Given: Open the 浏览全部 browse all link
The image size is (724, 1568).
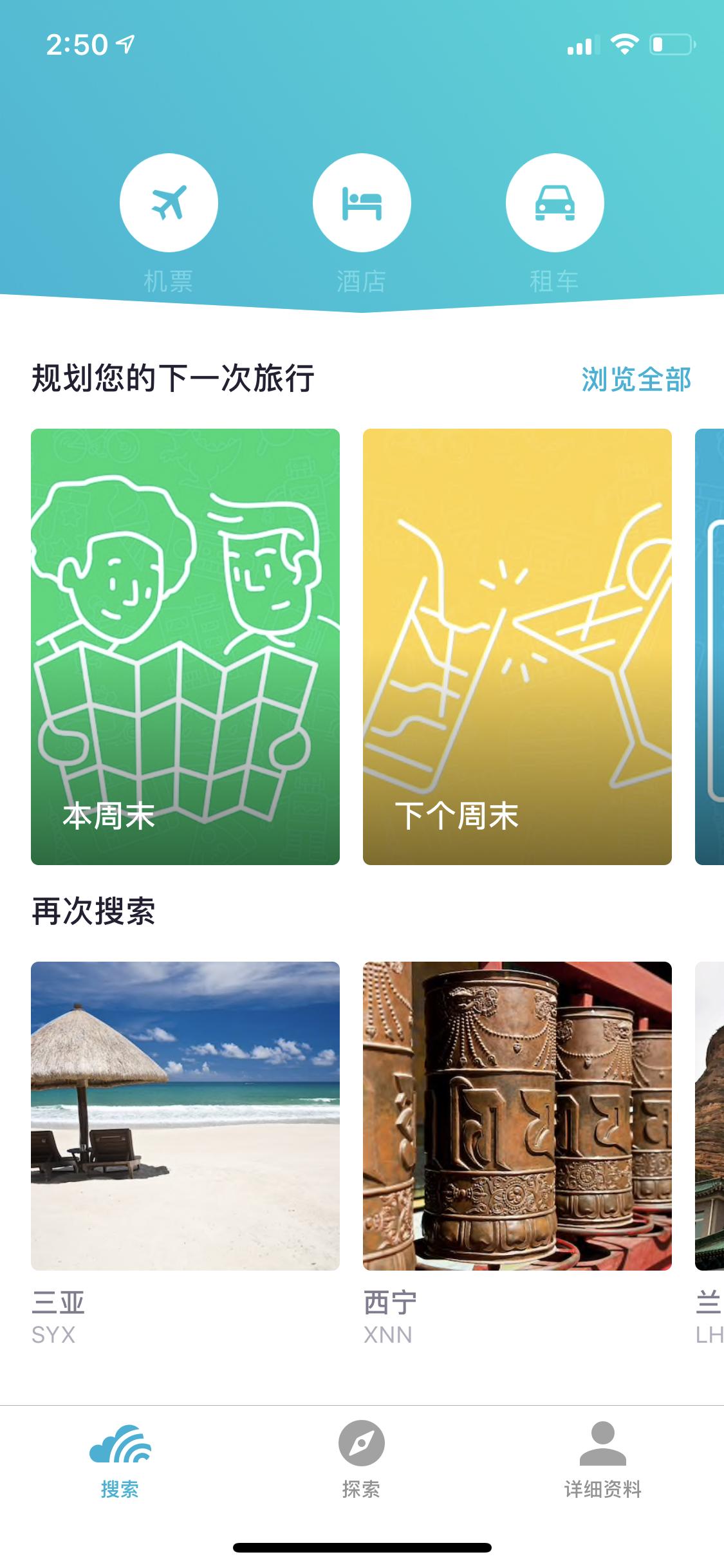Looking at the screenshot, I should (635, 380).
